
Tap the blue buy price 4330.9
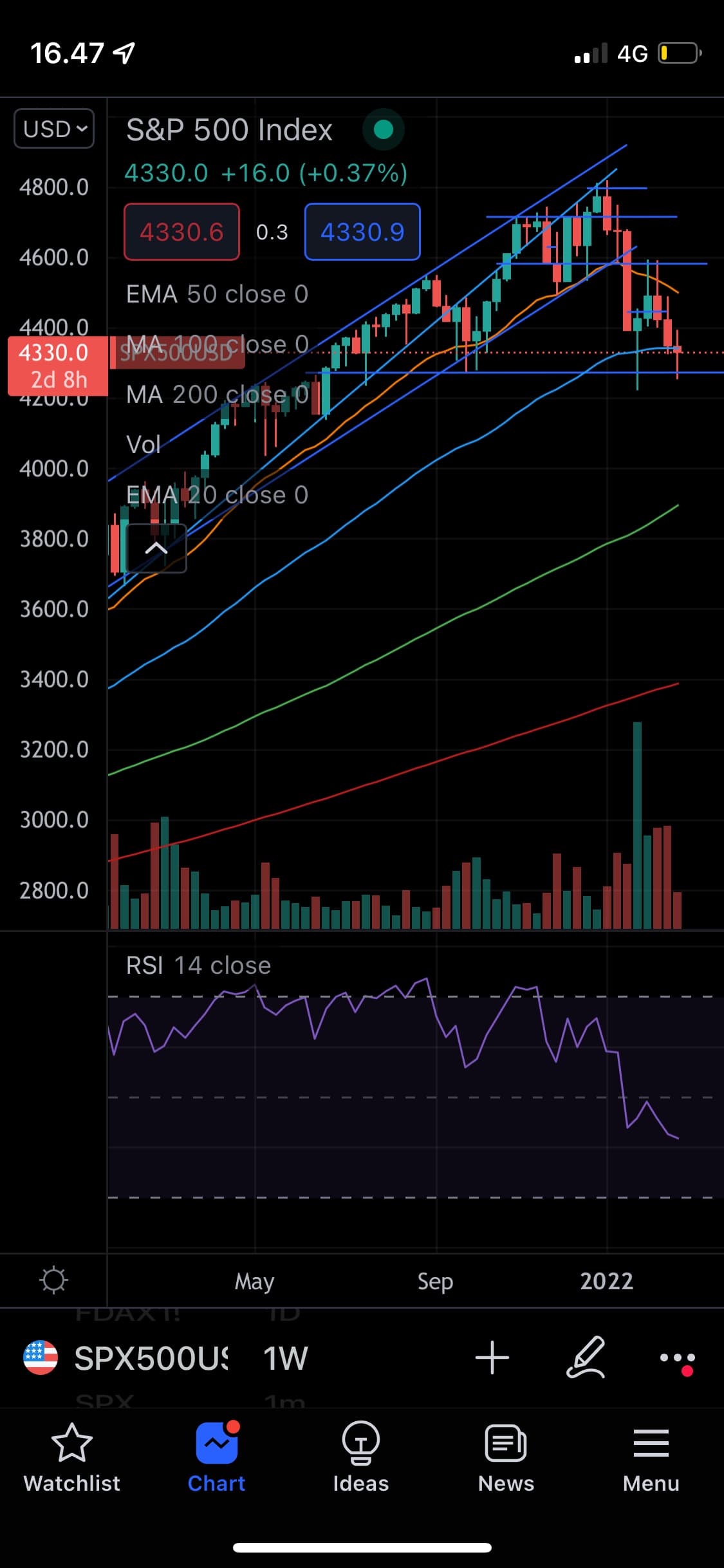(x=362, y=232)
